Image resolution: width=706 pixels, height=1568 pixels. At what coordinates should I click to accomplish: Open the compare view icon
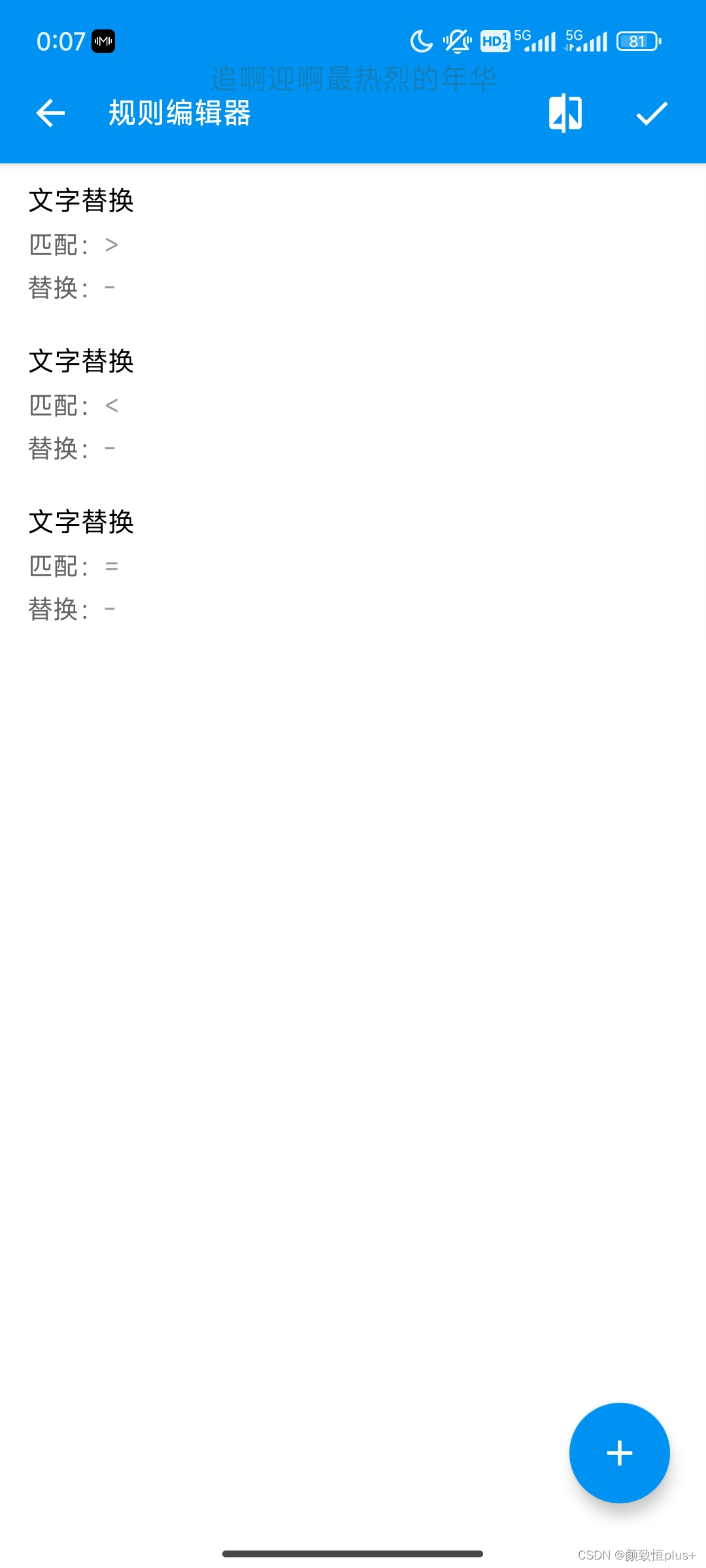coord(565,114)
